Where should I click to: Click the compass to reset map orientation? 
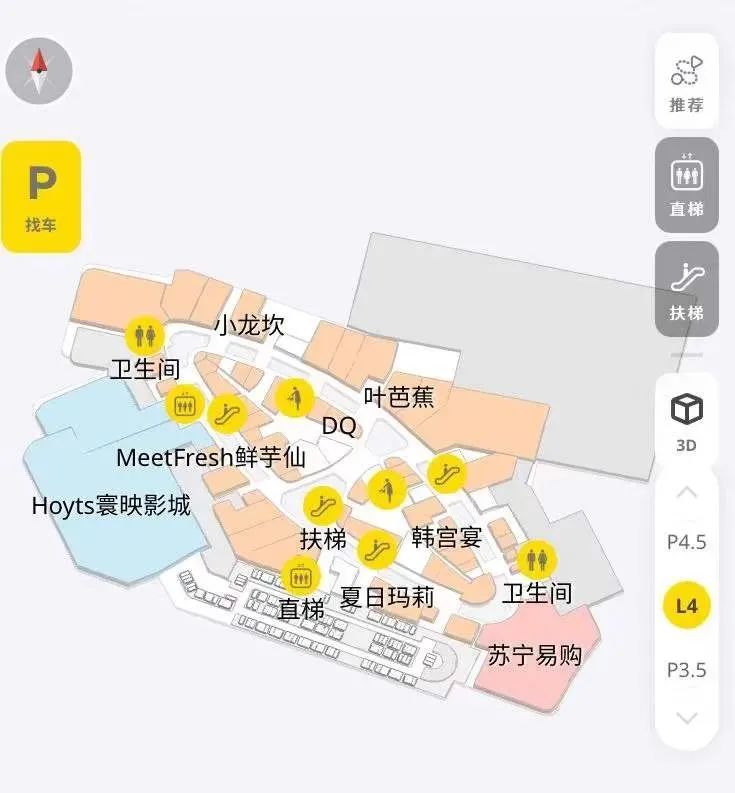[42, 73]
